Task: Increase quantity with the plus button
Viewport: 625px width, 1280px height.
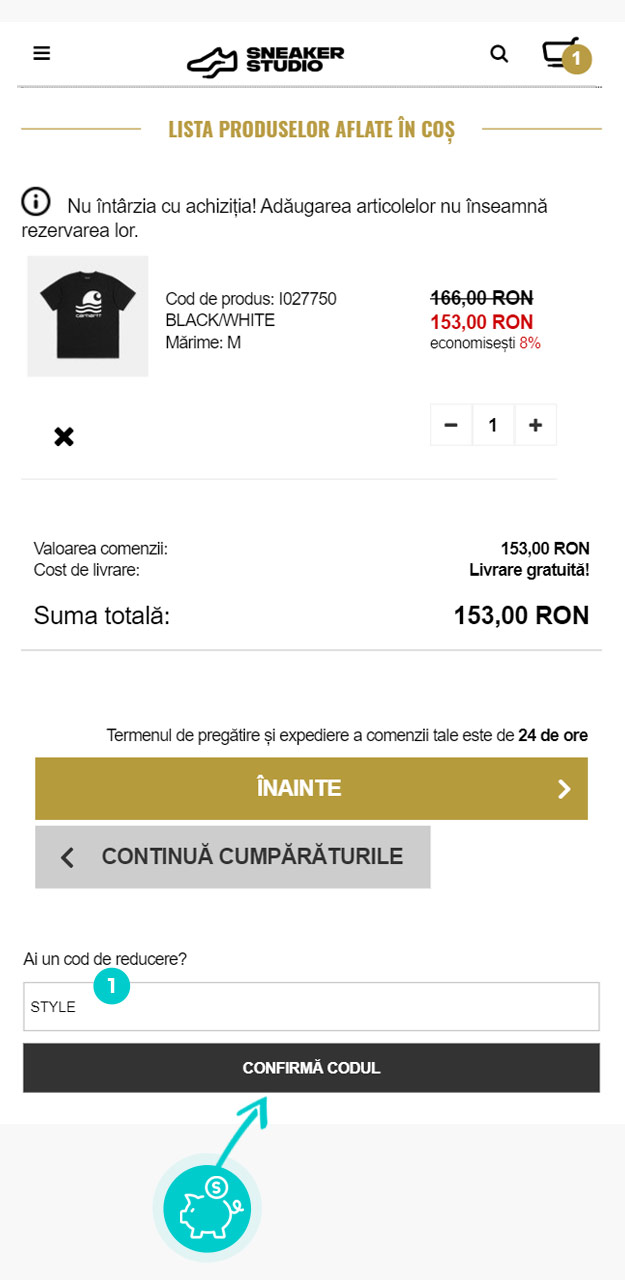Action: (535, 425)
